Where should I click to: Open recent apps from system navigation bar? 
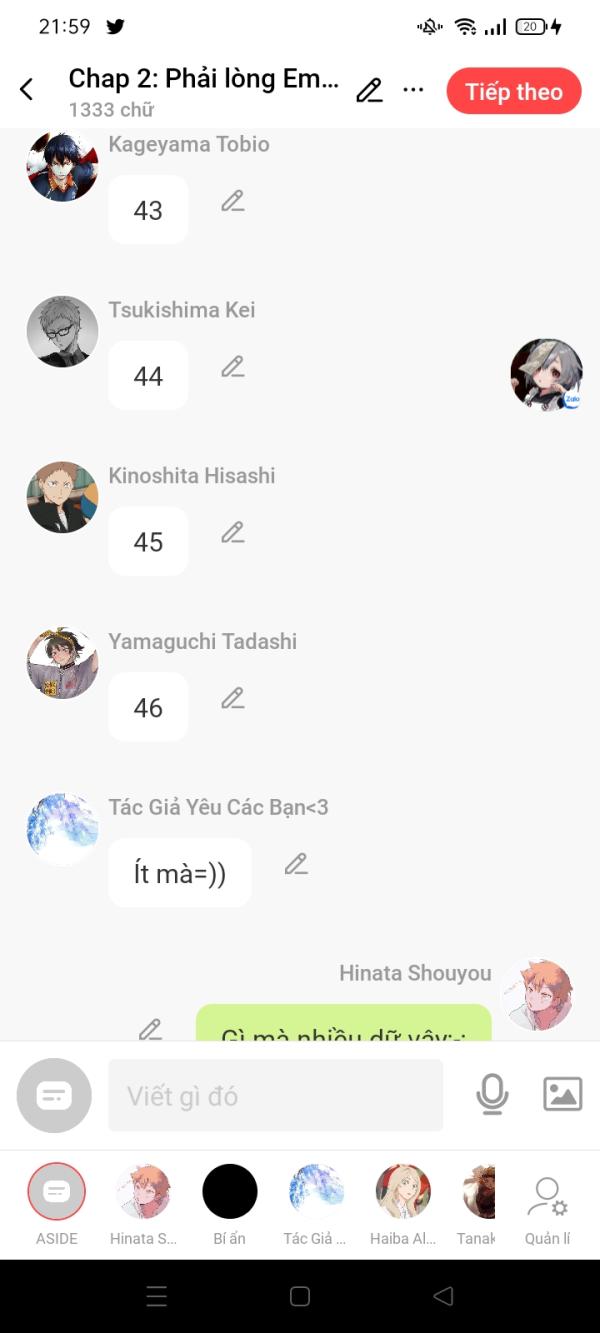click(x=157, y=1297)
